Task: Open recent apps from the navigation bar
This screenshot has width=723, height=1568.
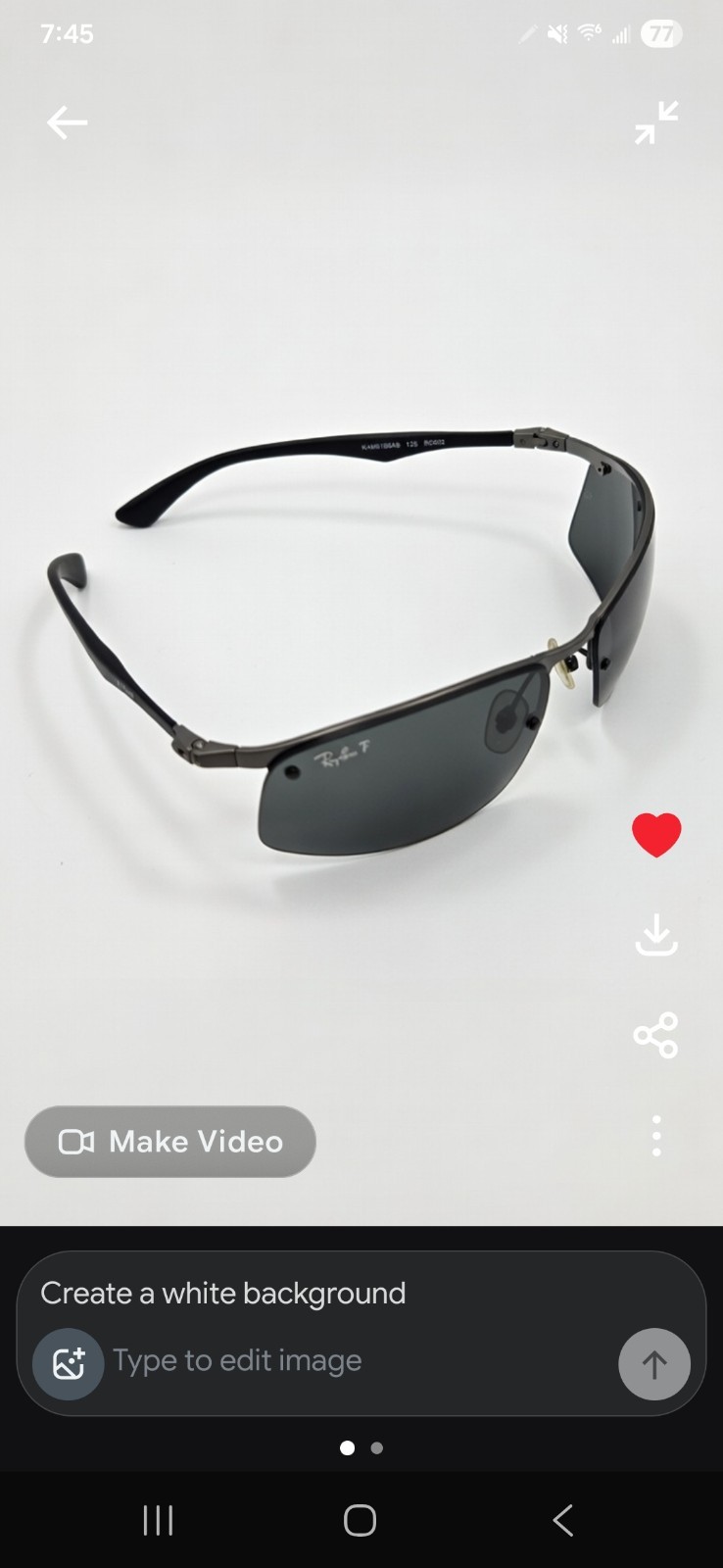Action: pyautogui.click(x=158, y=1521)
